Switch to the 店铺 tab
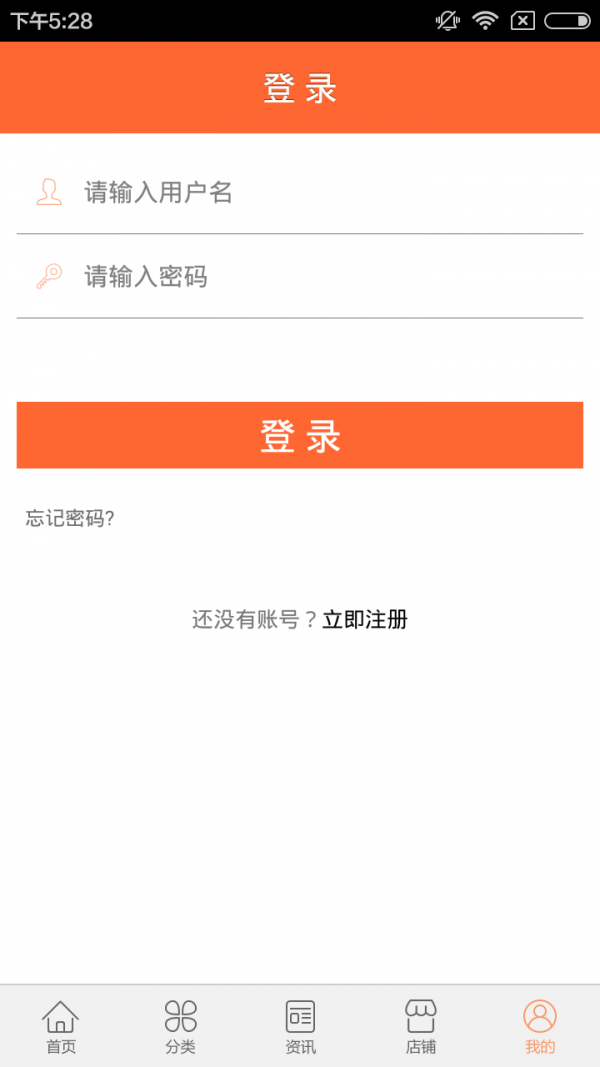Image resolution: width=600 pixels, height=1067 pixels. (x=420, y=1027)
